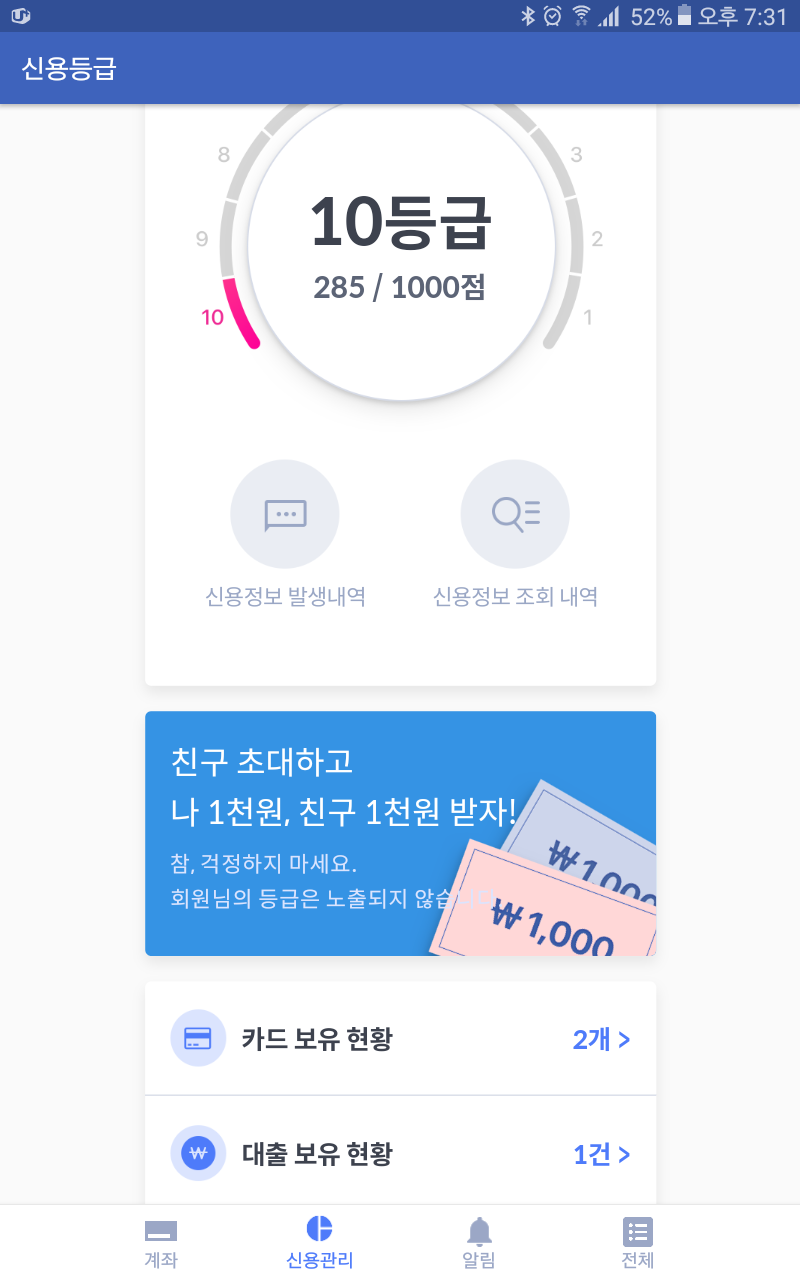Select the 신용관리 tab
Viewport: 800px width, 1280px height.
click(x=320, y=1243)
